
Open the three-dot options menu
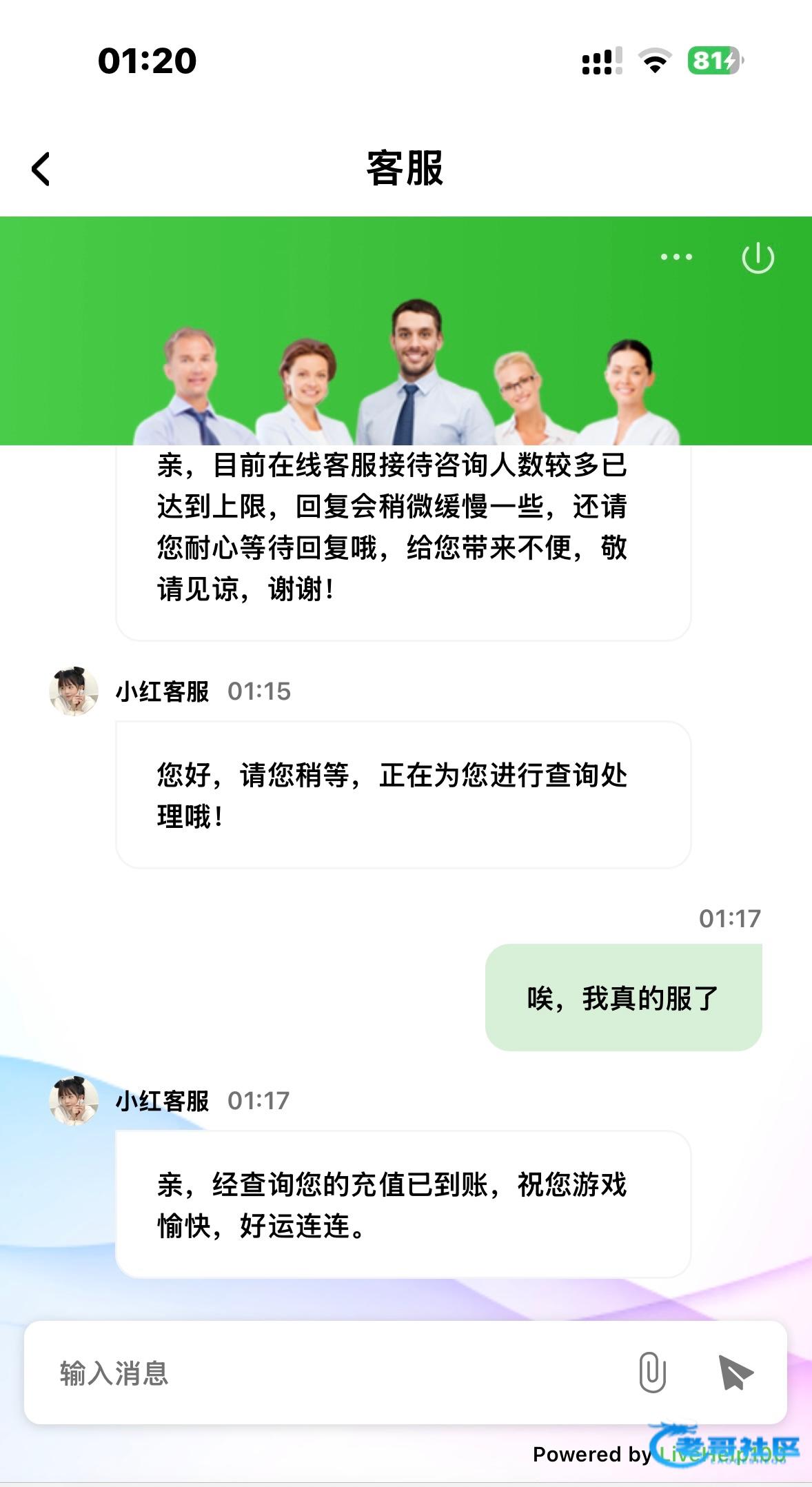676,257
